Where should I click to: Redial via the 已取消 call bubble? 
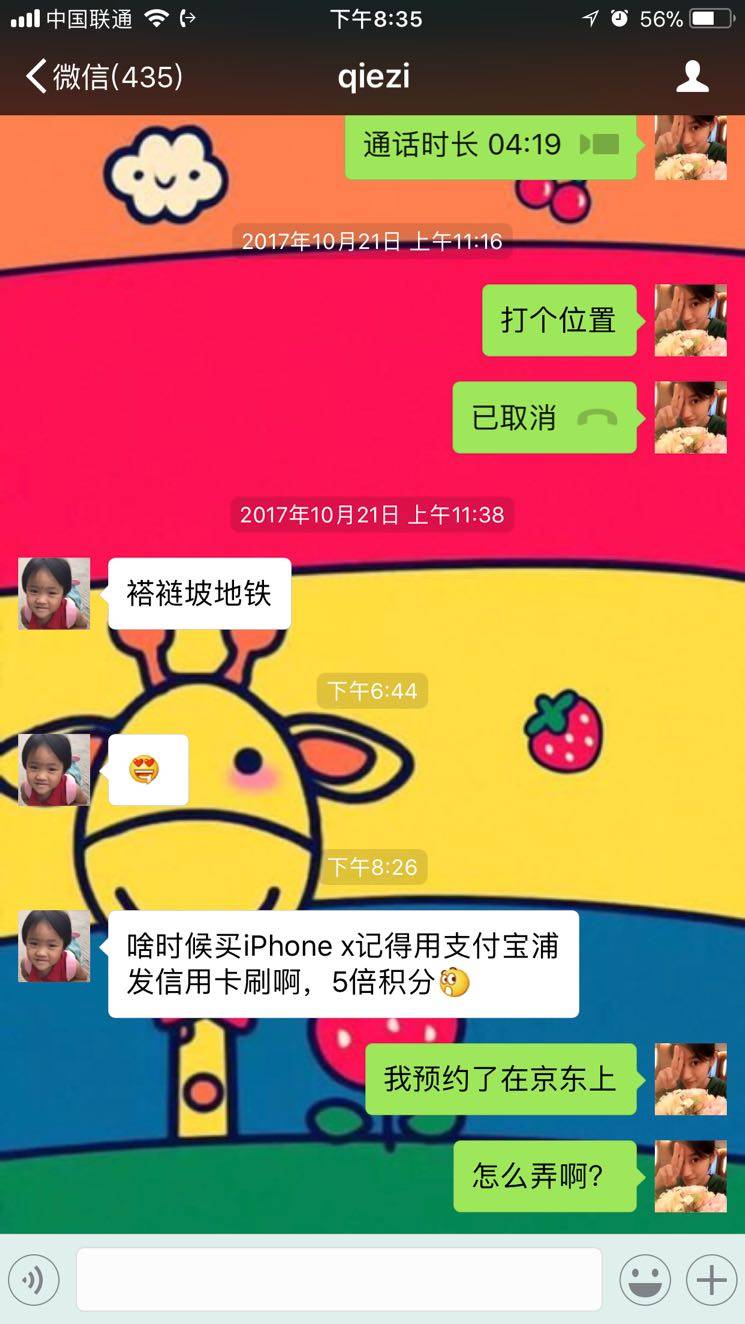point(545,417)
